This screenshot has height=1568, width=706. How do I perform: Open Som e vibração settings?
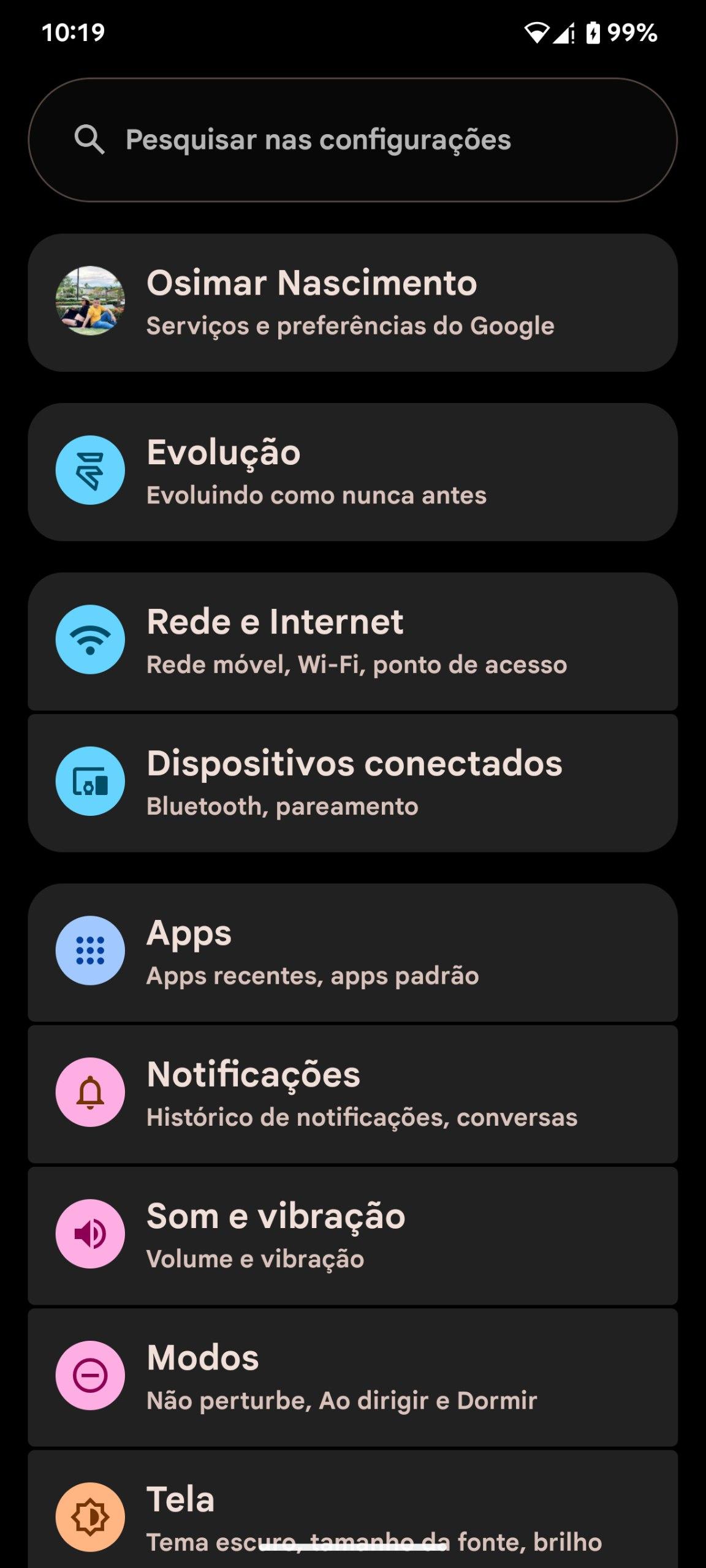coord(353,1235)
